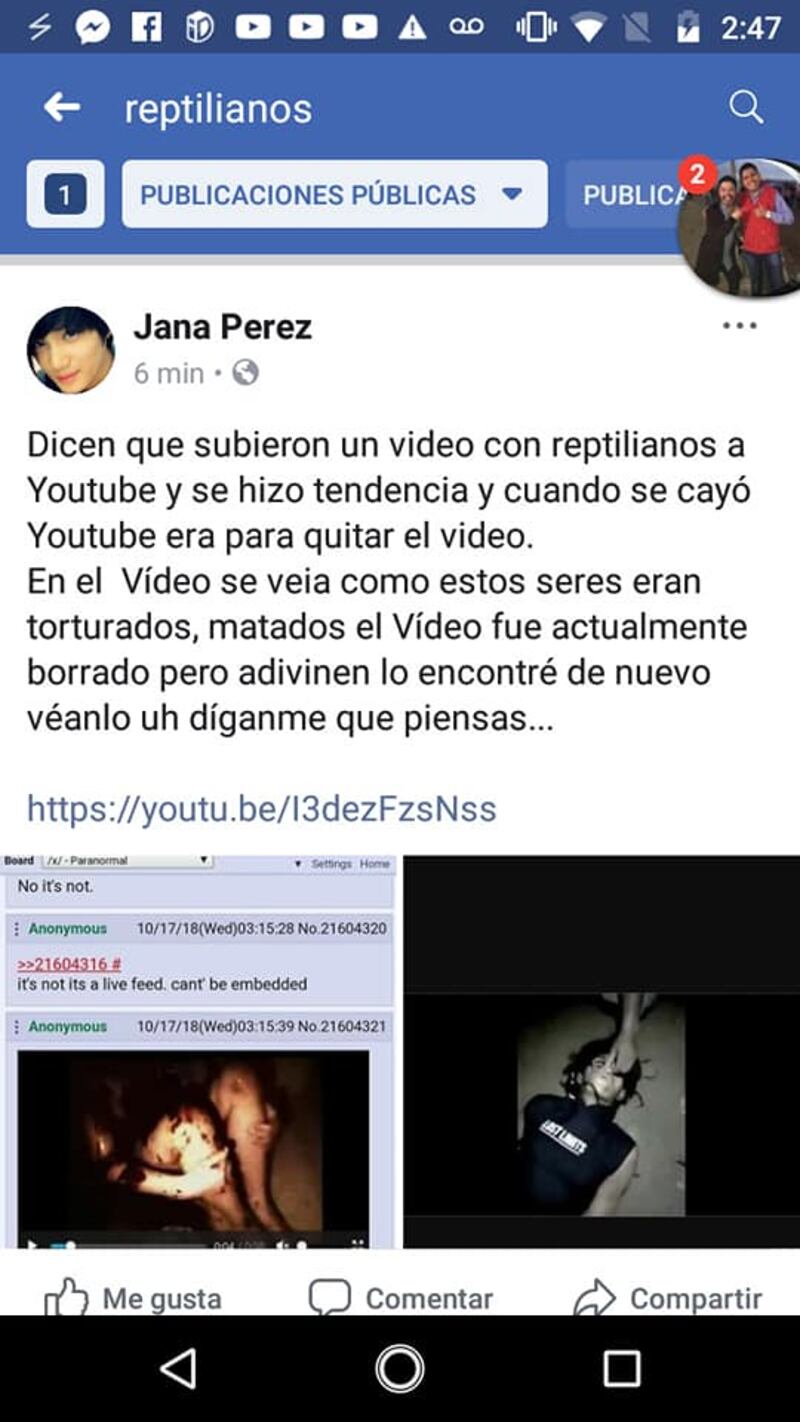Share the post with Compartir
800x1422 pixels.
point(667,1298)
